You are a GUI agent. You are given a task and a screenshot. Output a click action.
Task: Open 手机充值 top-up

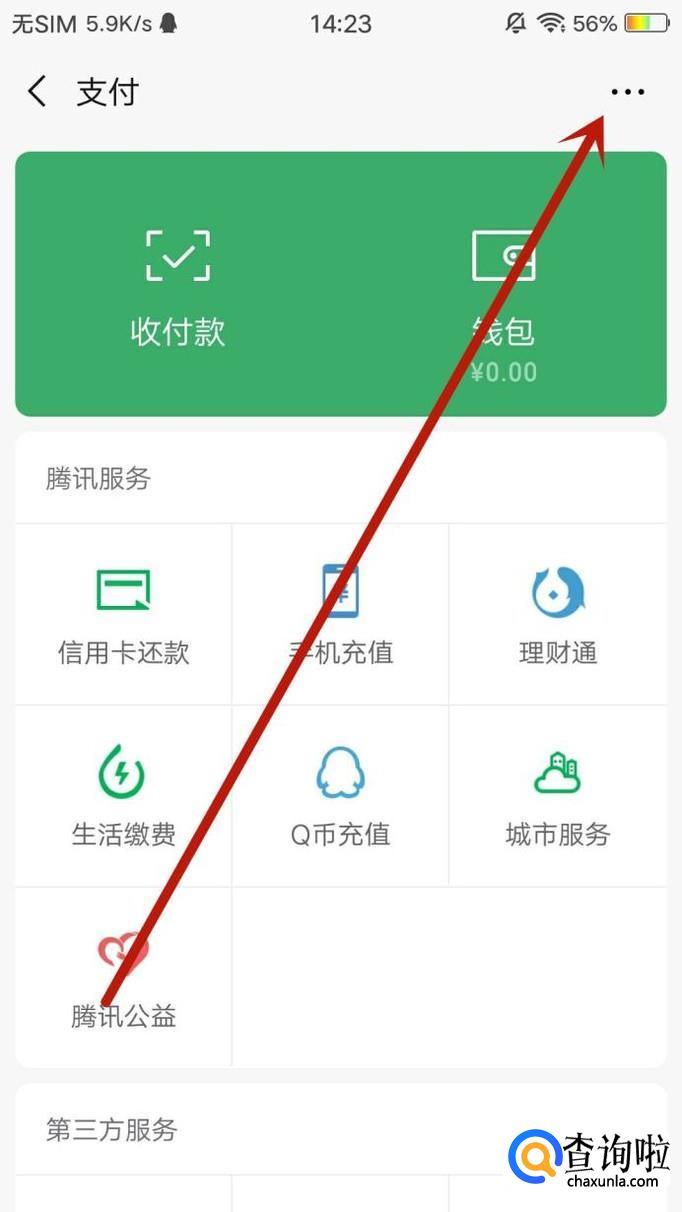tap(341, 614)
